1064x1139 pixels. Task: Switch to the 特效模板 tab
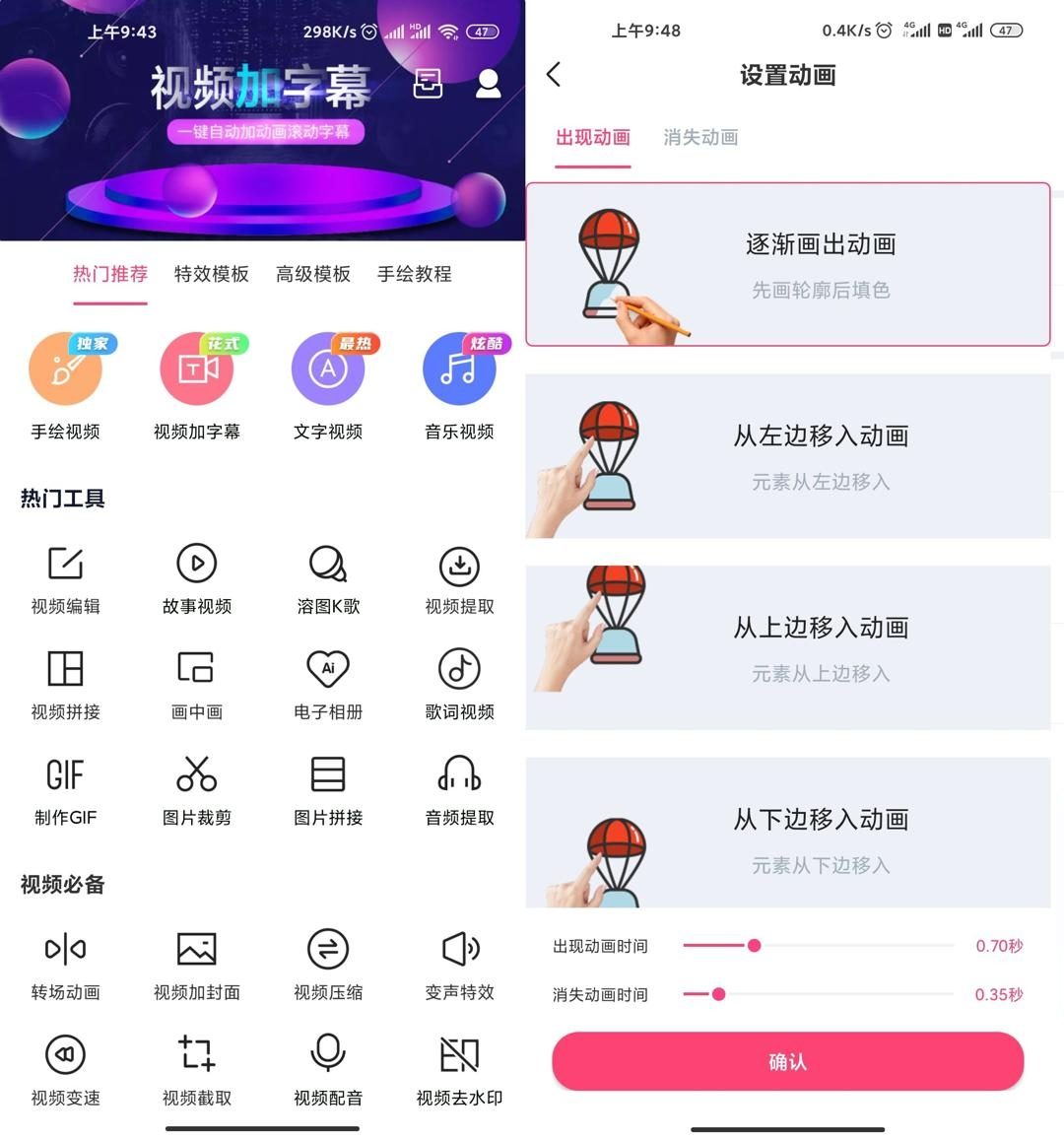(x=211, y=274)
